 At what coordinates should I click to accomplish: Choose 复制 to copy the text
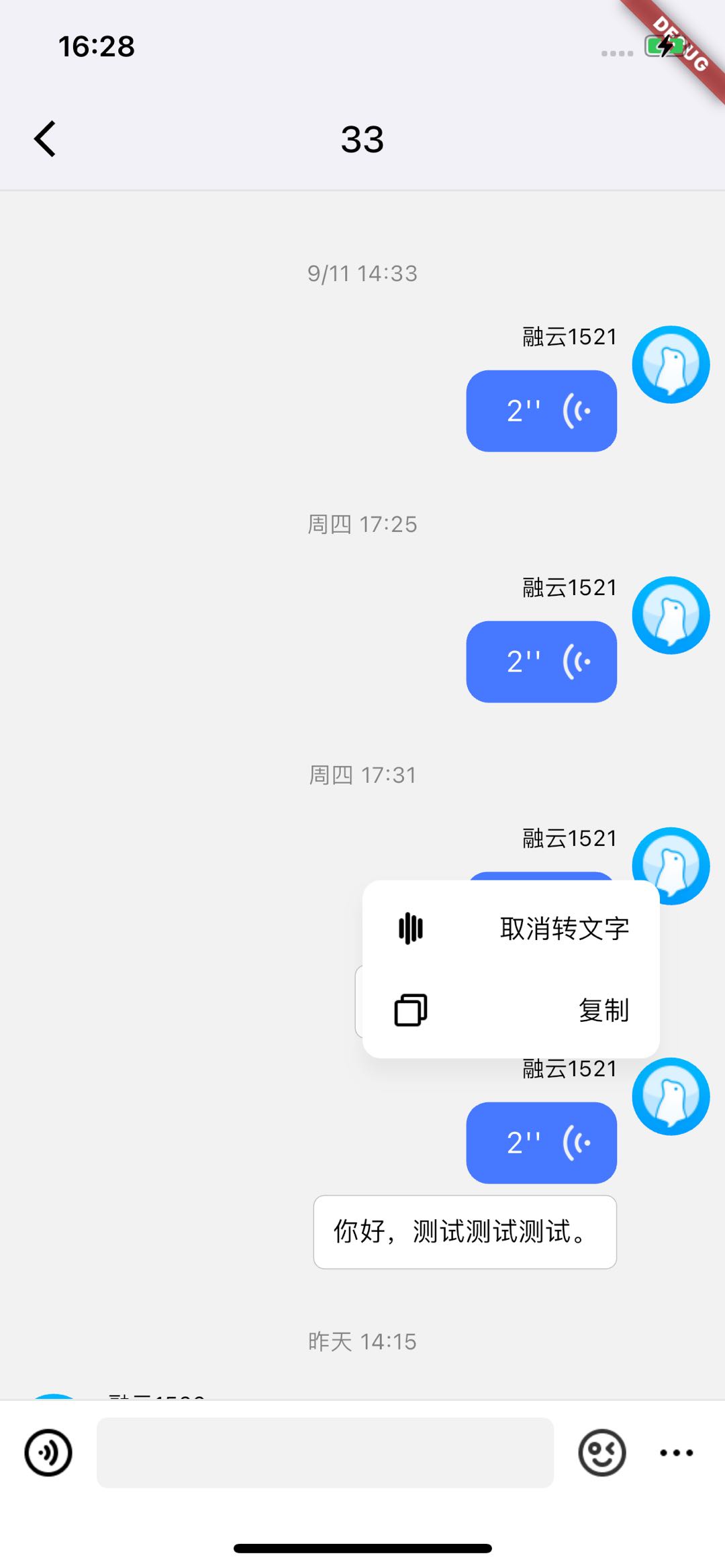coord(511,1010)
